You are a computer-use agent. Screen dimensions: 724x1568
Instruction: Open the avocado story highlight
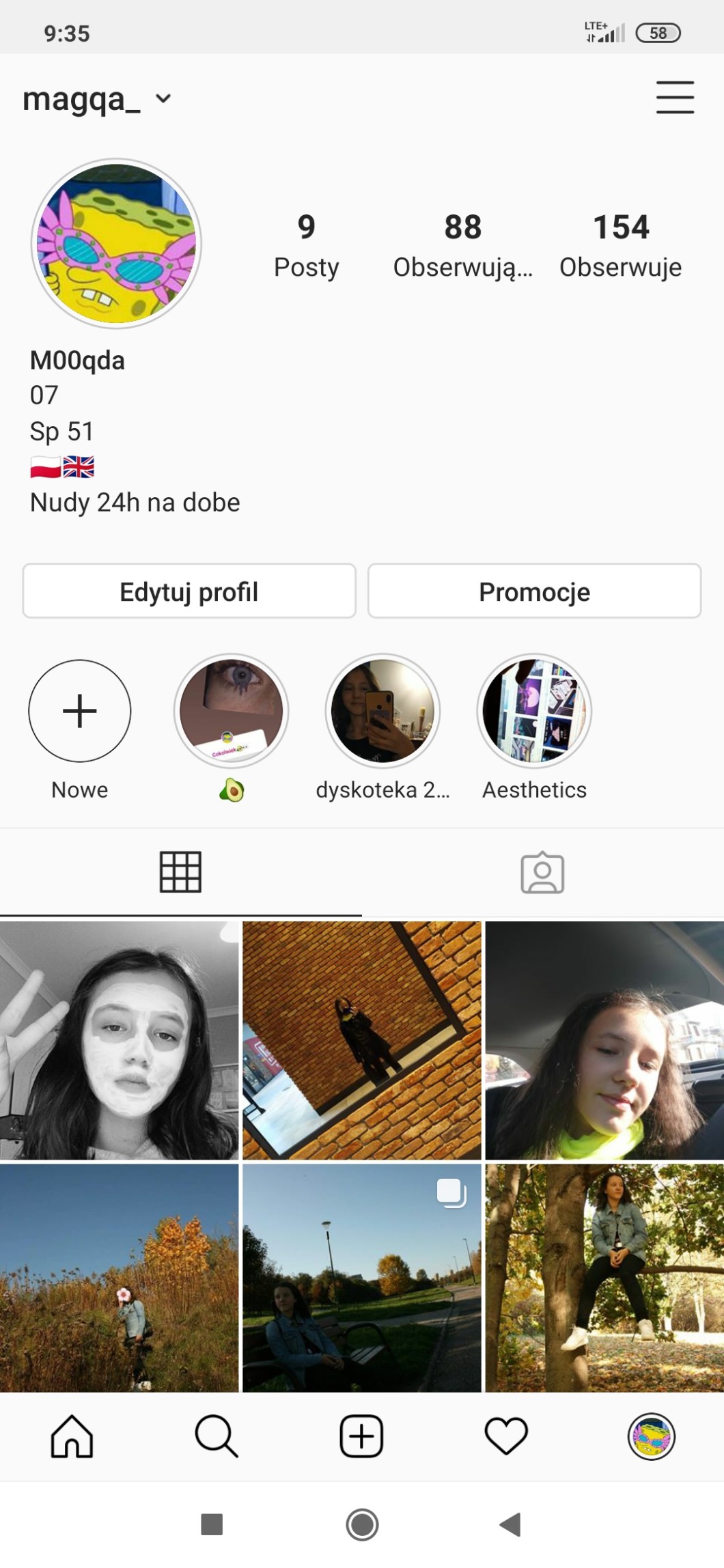point(232,711)
